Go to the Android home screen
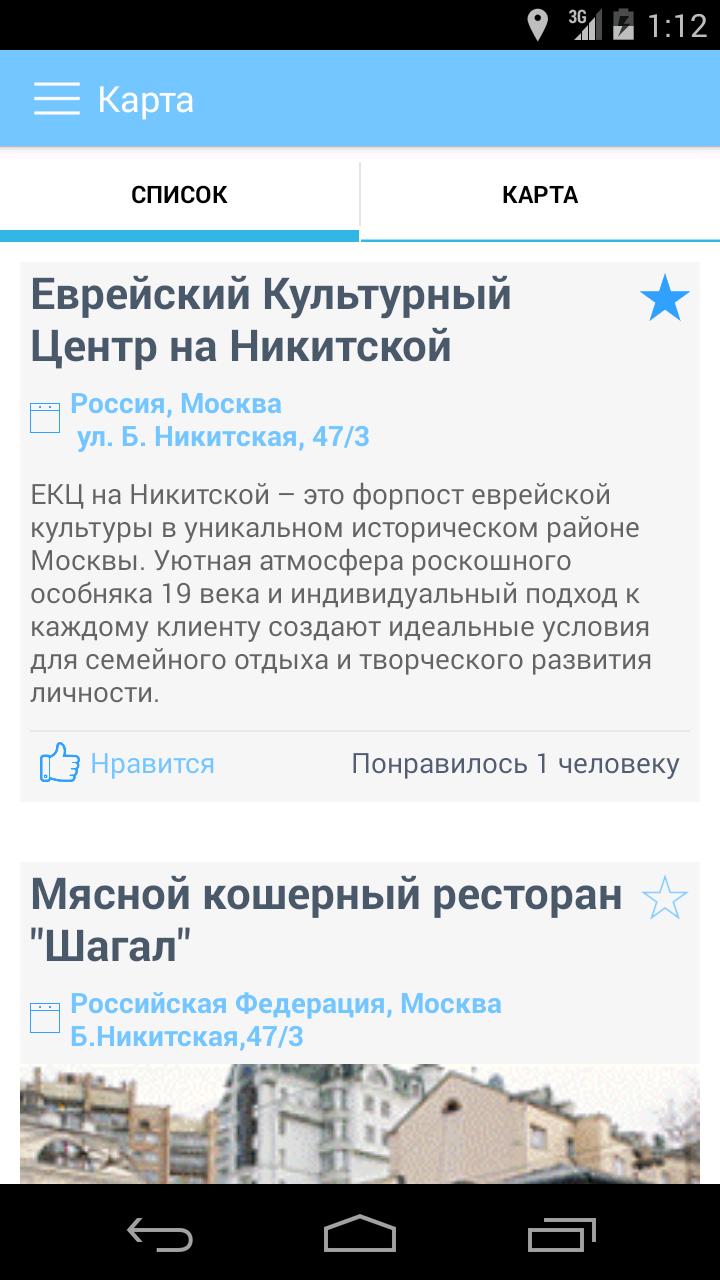This screenshot has width=720, height=1280. pos(360,1232)
